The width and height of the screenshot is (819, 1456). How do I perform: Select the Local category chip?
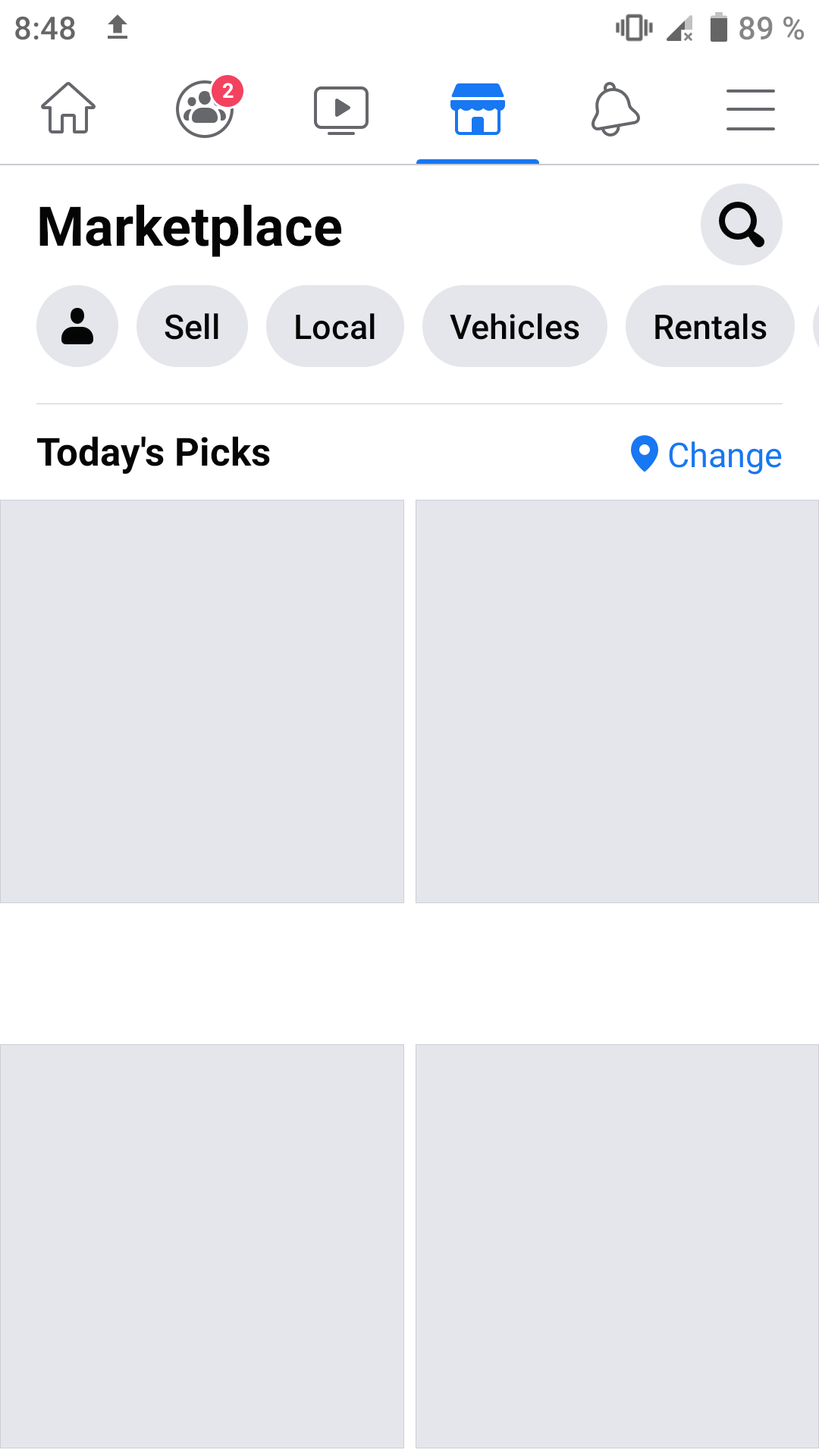tap(334, 327)
